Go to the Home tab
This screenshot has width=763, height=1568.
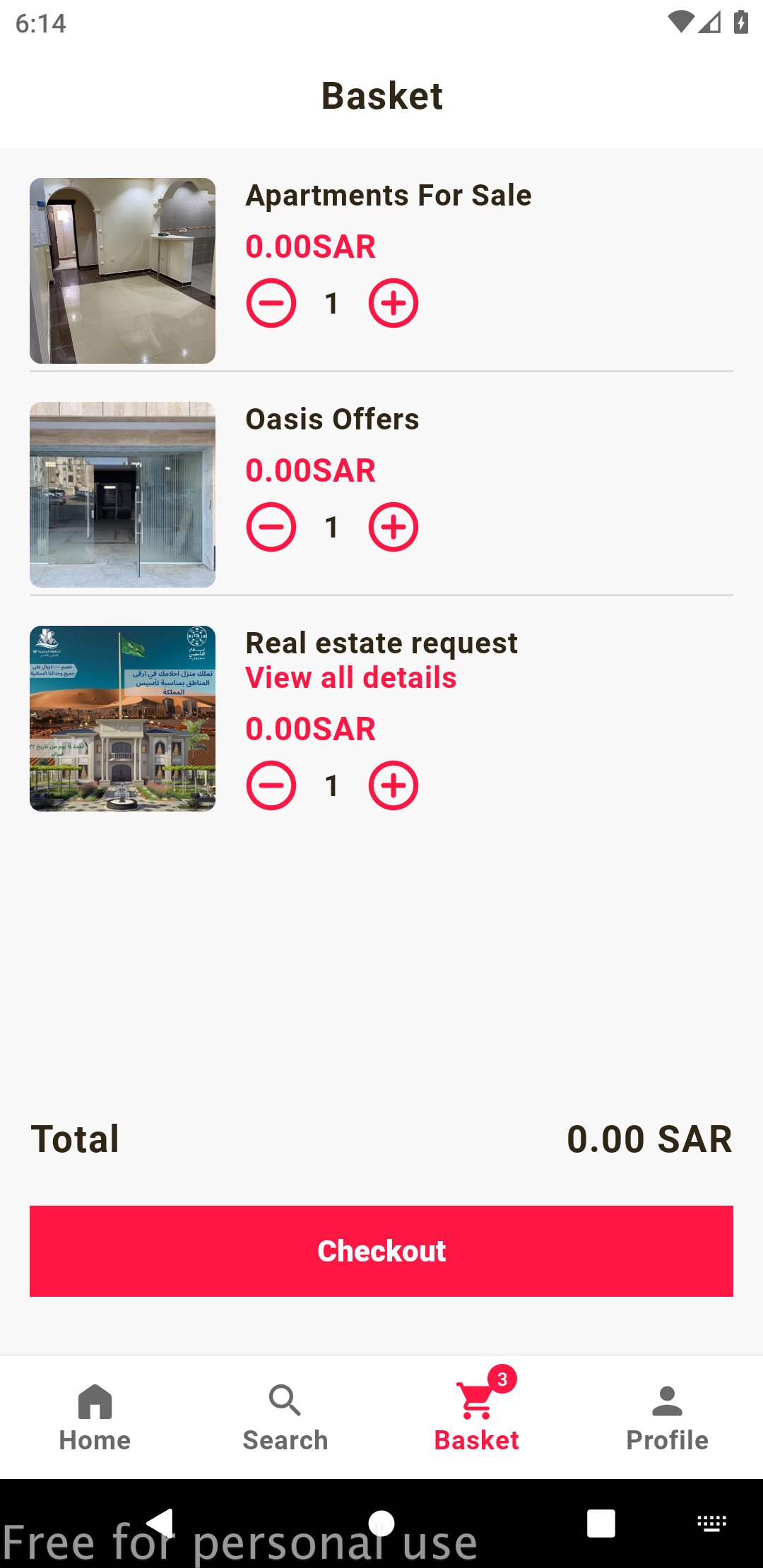(x=95, y=1418)
